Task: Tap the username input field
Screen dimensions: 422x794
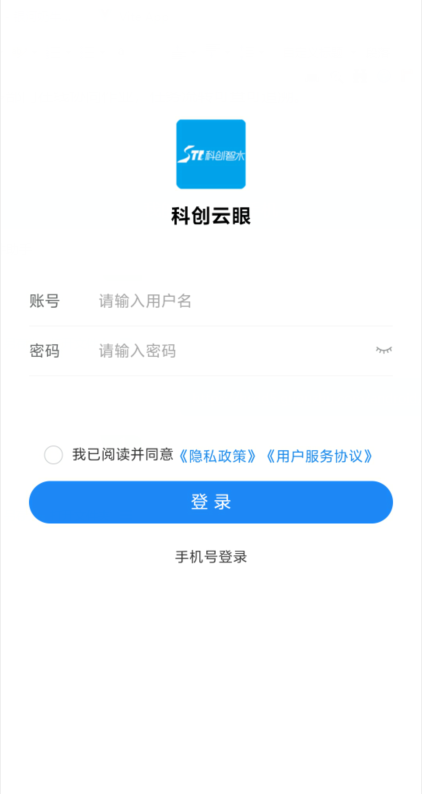Action: (245, 301)
